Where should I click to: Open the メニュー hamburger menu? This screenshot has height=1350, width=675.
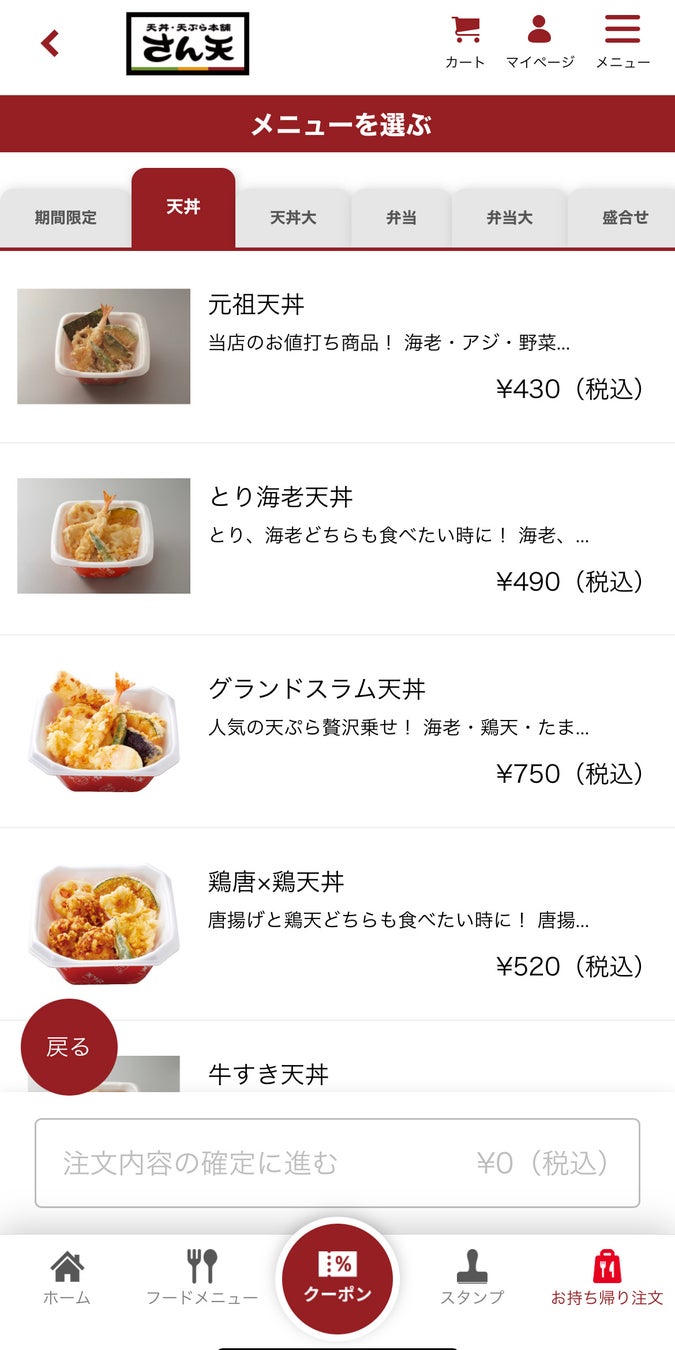click(622, 42)
